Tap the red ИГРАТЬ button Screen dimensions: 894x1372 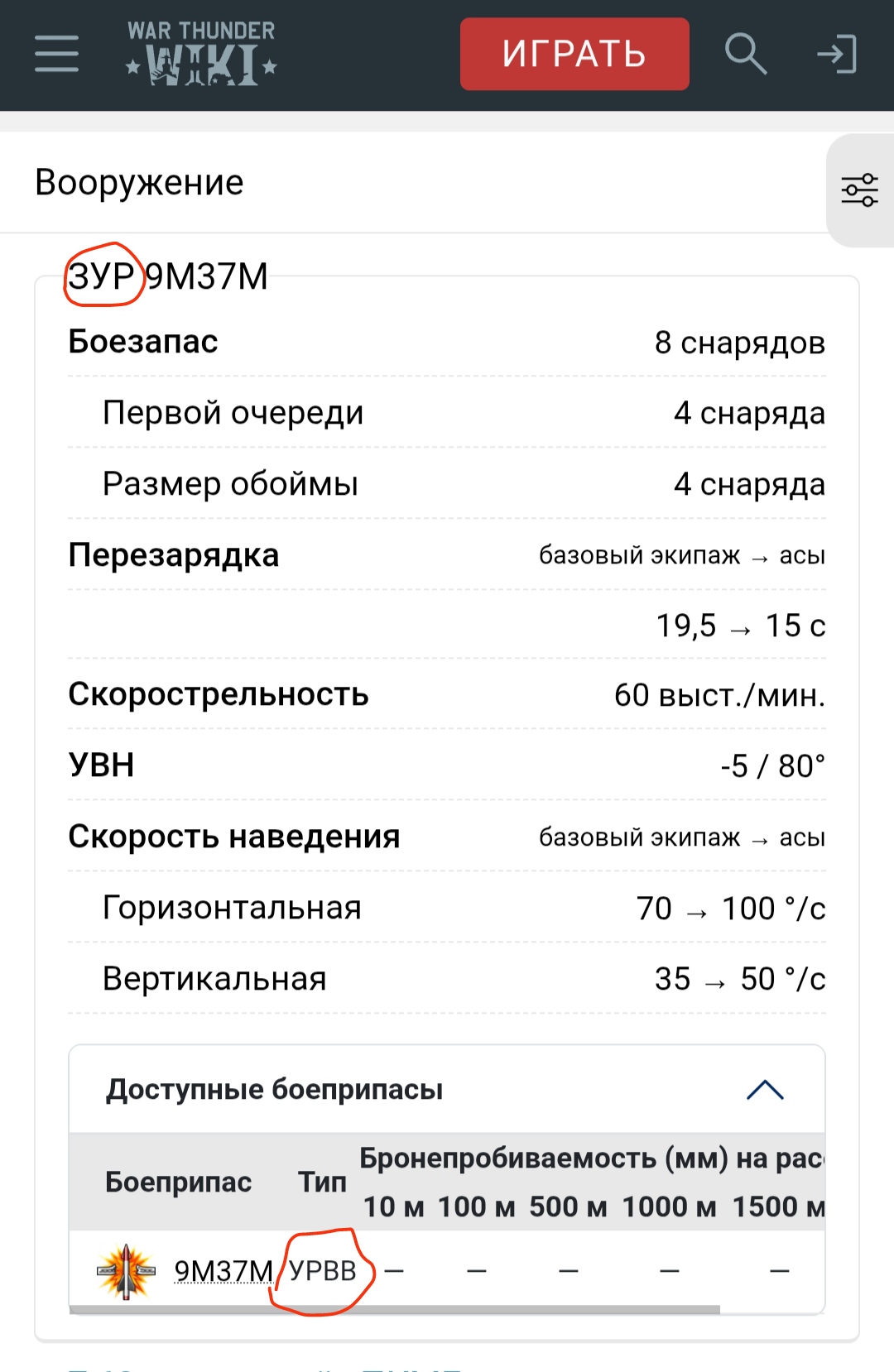[574, 54]
